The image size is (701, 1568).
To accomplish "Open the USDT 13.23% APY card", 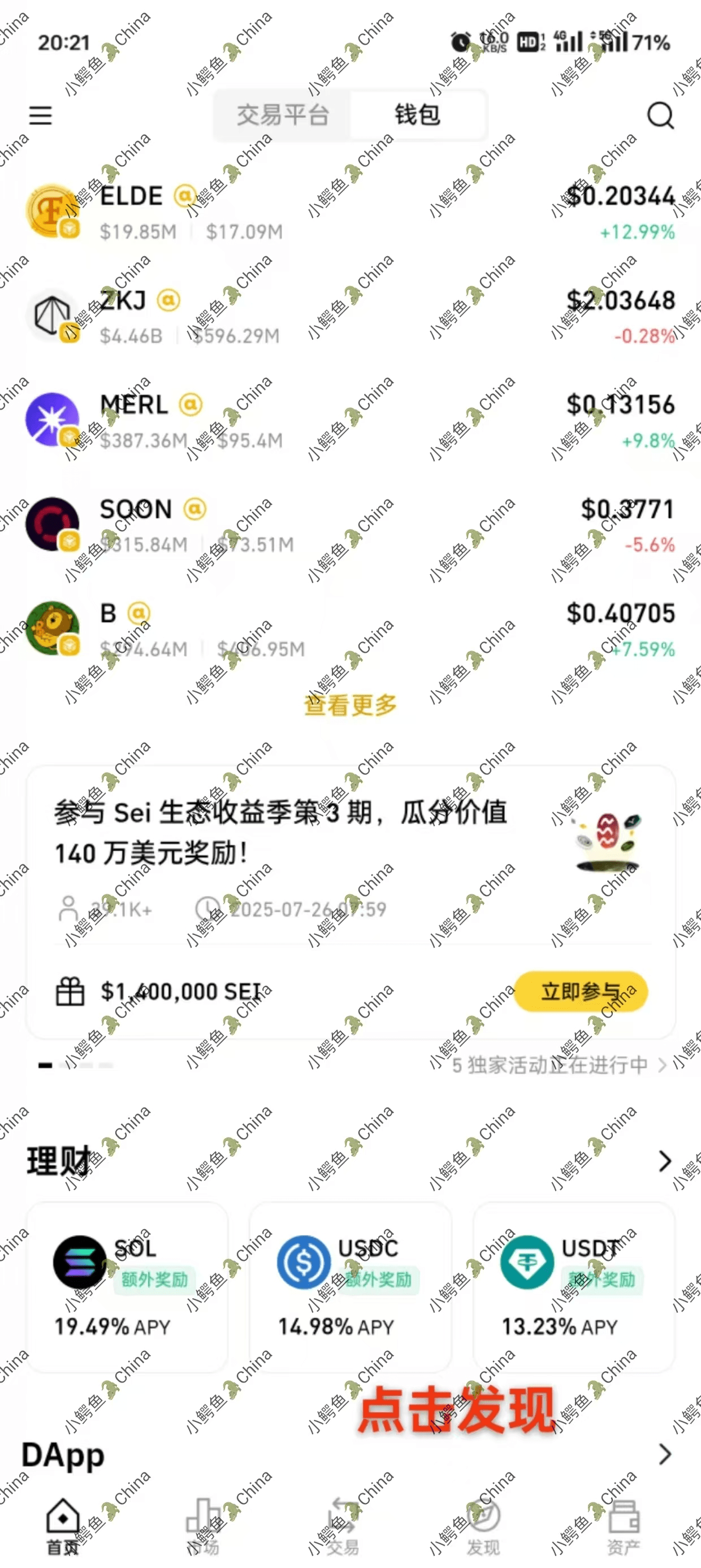I will click(574, 1287).
